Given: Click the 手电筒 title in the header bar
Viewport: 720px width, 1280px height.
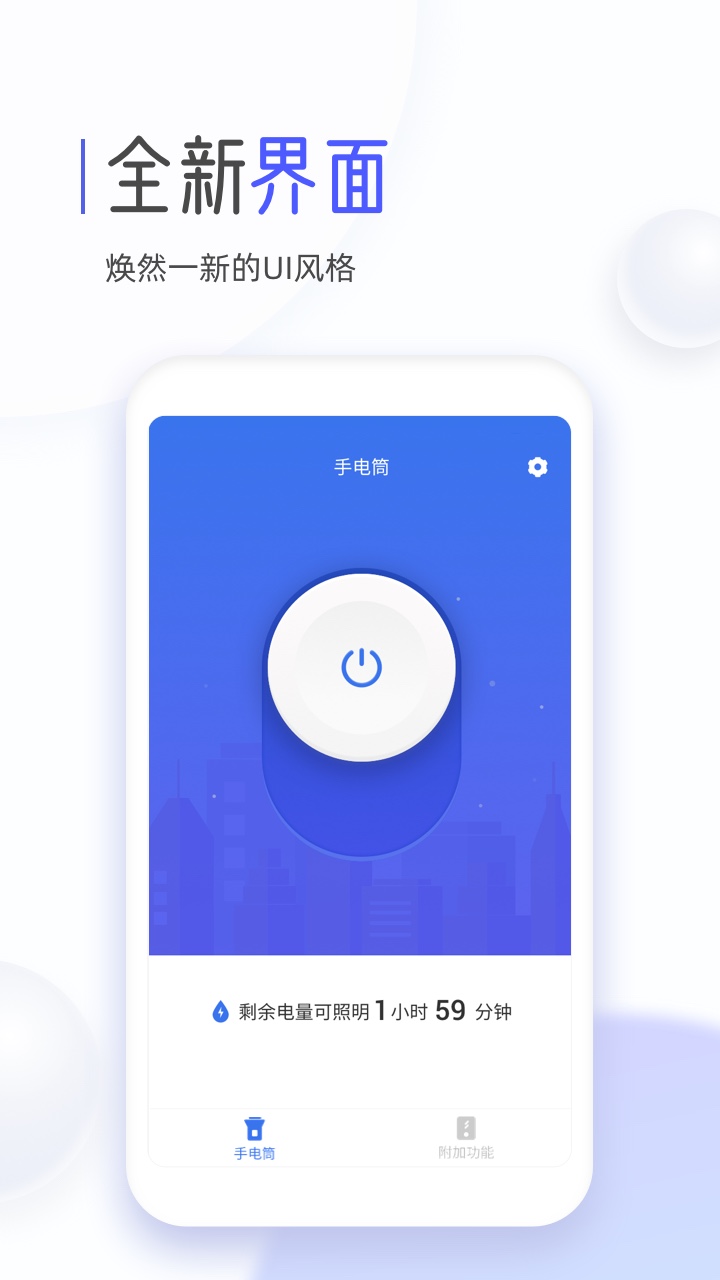Looking at the screenshot, I should [362, 466].
